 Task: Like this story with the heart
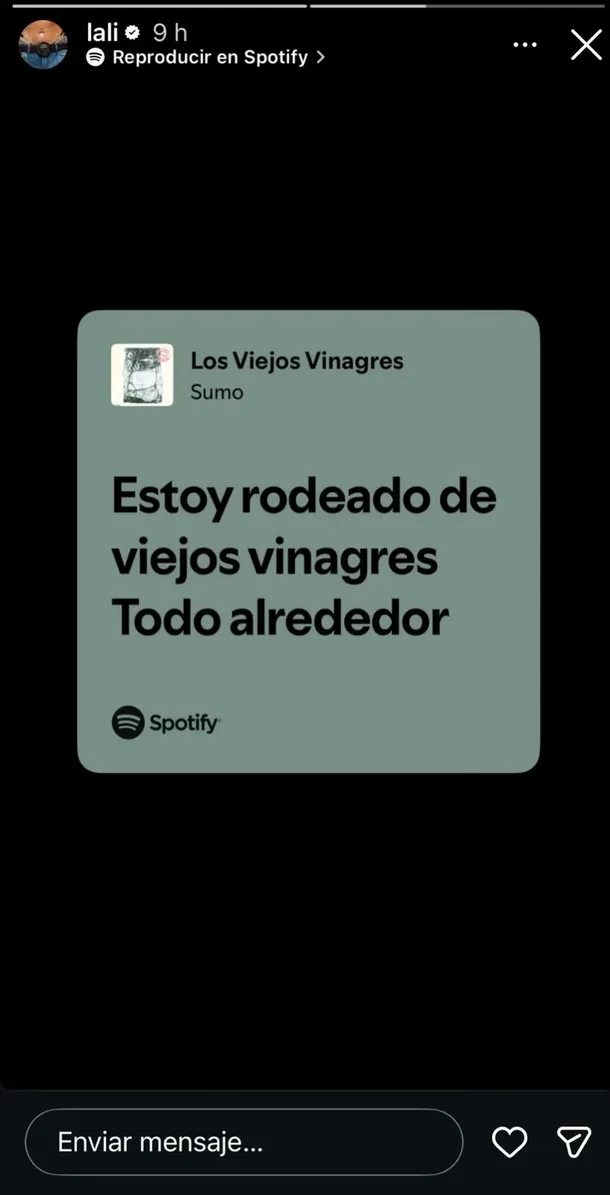pyautogui.click(x=510, y=1142)
